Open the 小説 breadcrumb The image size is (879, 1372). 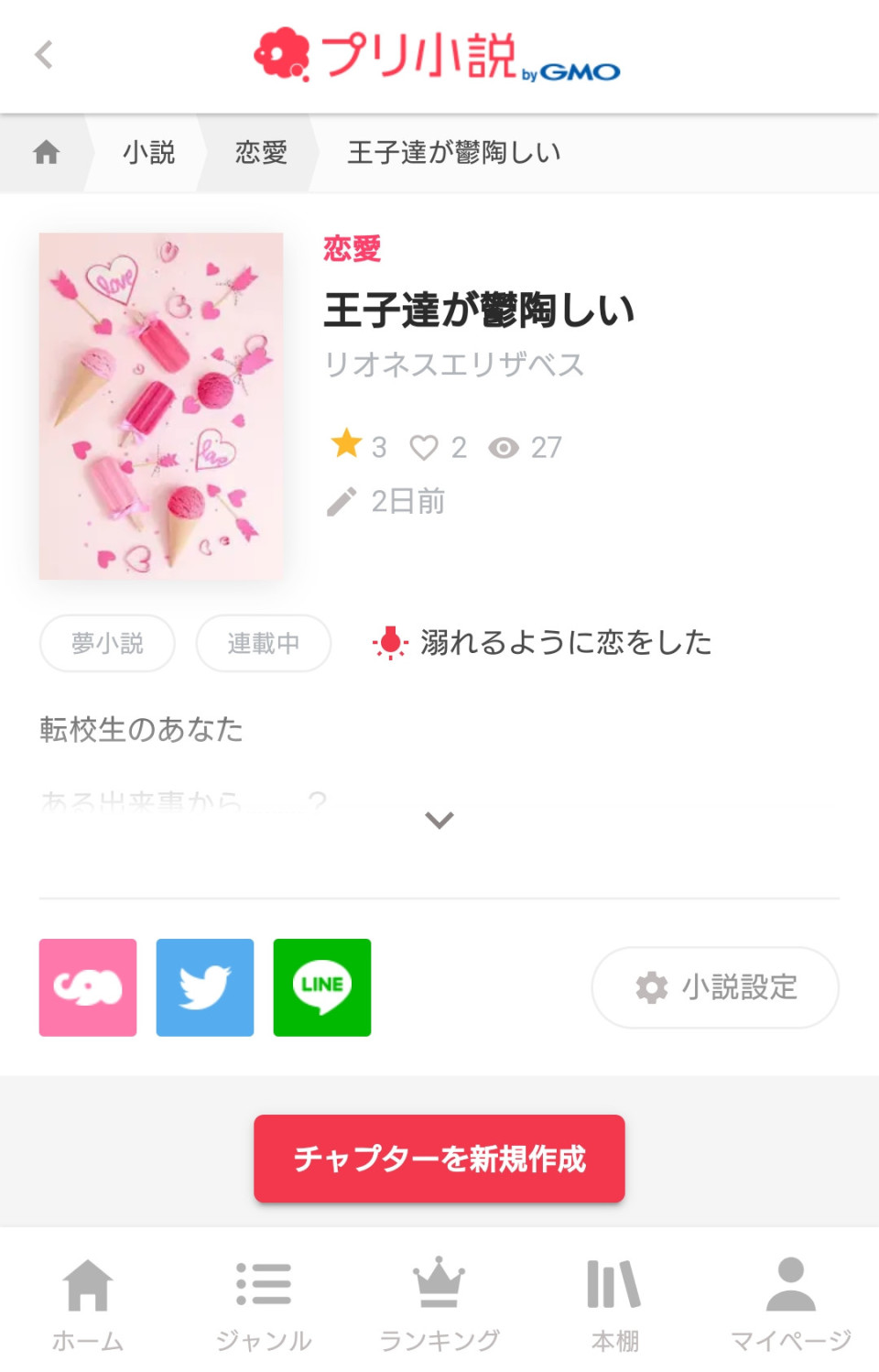[148, 152]
